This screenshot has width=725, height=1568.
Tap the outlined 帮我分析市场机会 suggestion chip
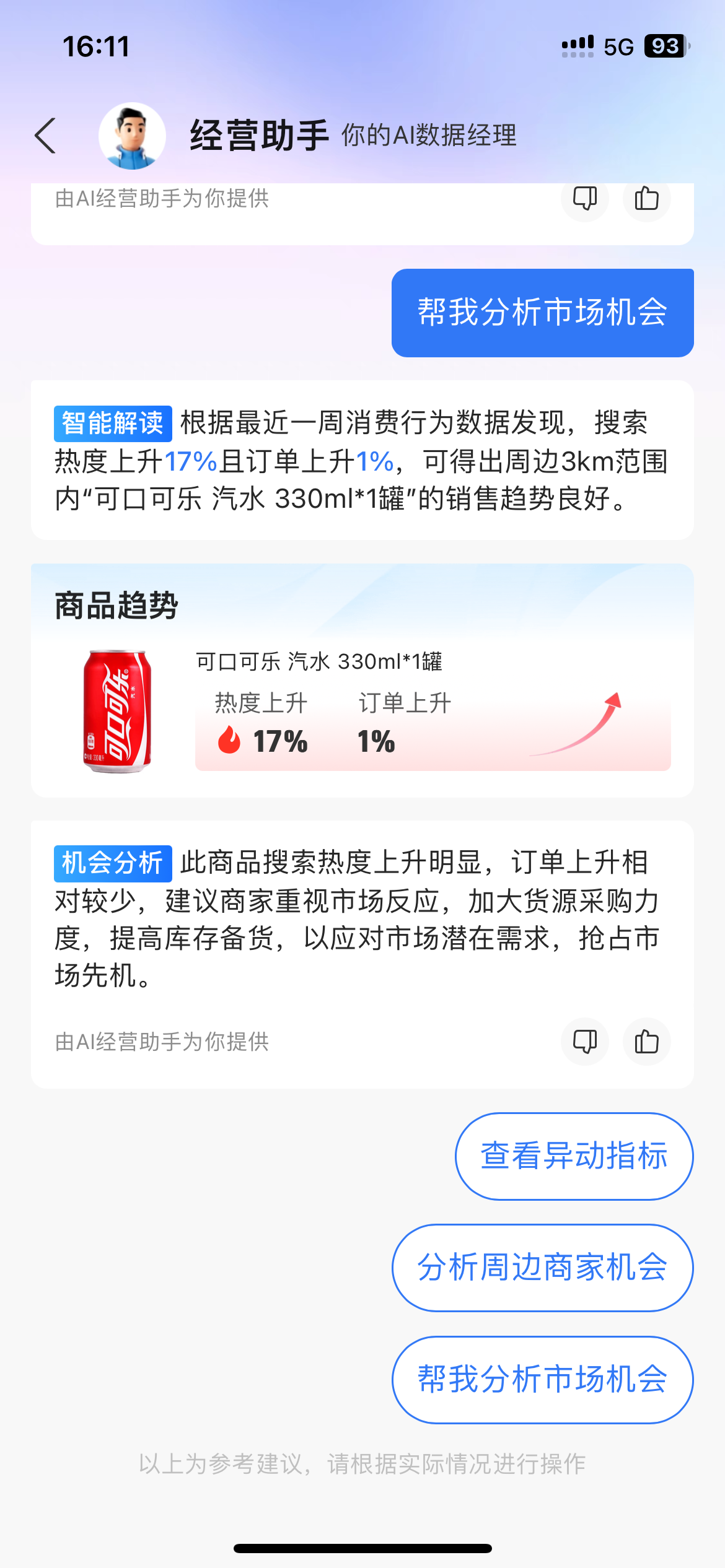point(542,1379)
